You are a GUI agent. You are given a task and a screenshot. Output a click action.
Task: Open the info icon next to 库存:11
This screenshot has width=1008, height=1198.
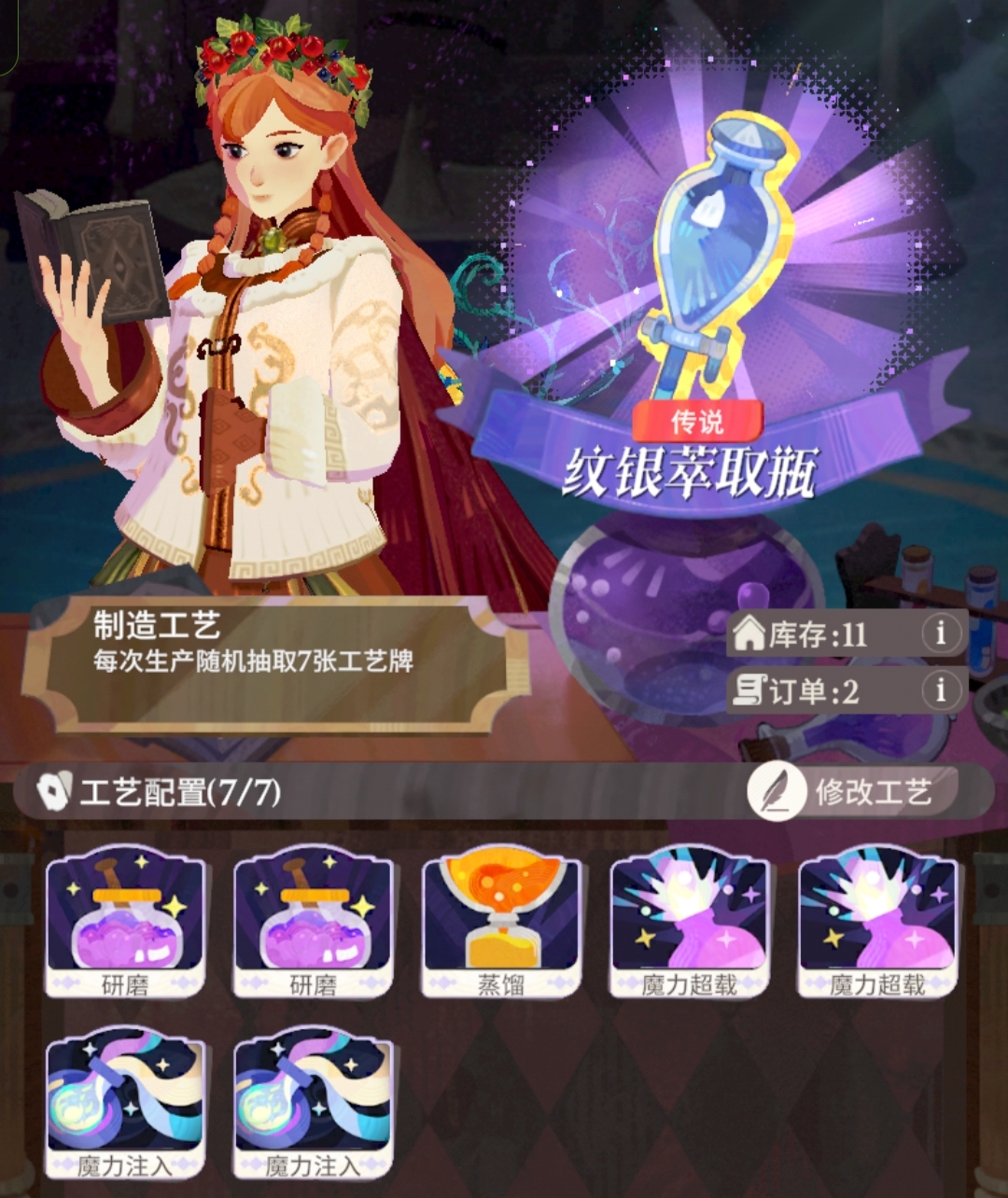(940, 634)
